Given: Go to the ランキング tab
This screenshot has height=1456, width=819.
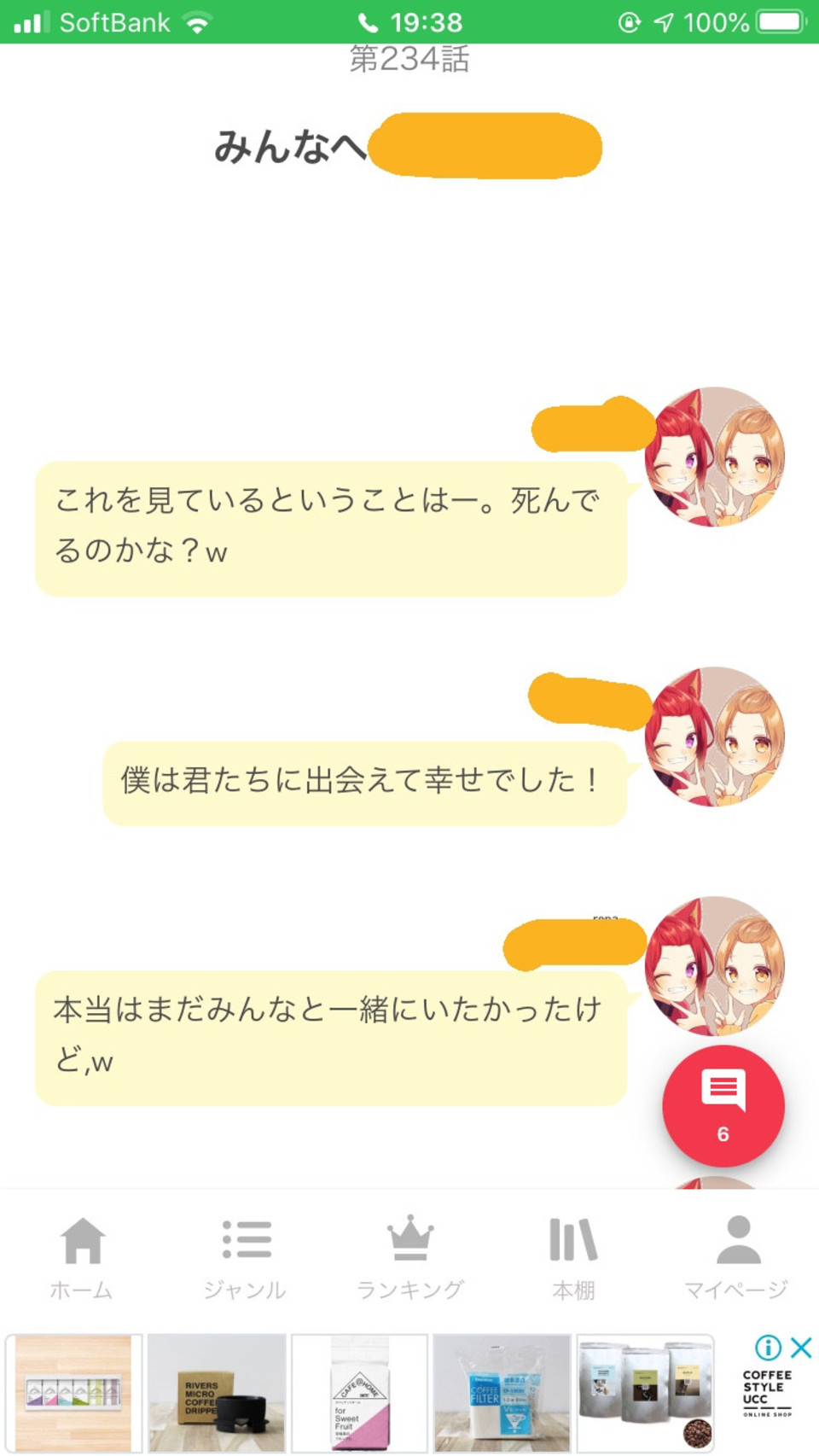Looking at the screenshot, I should point(410,1257).
